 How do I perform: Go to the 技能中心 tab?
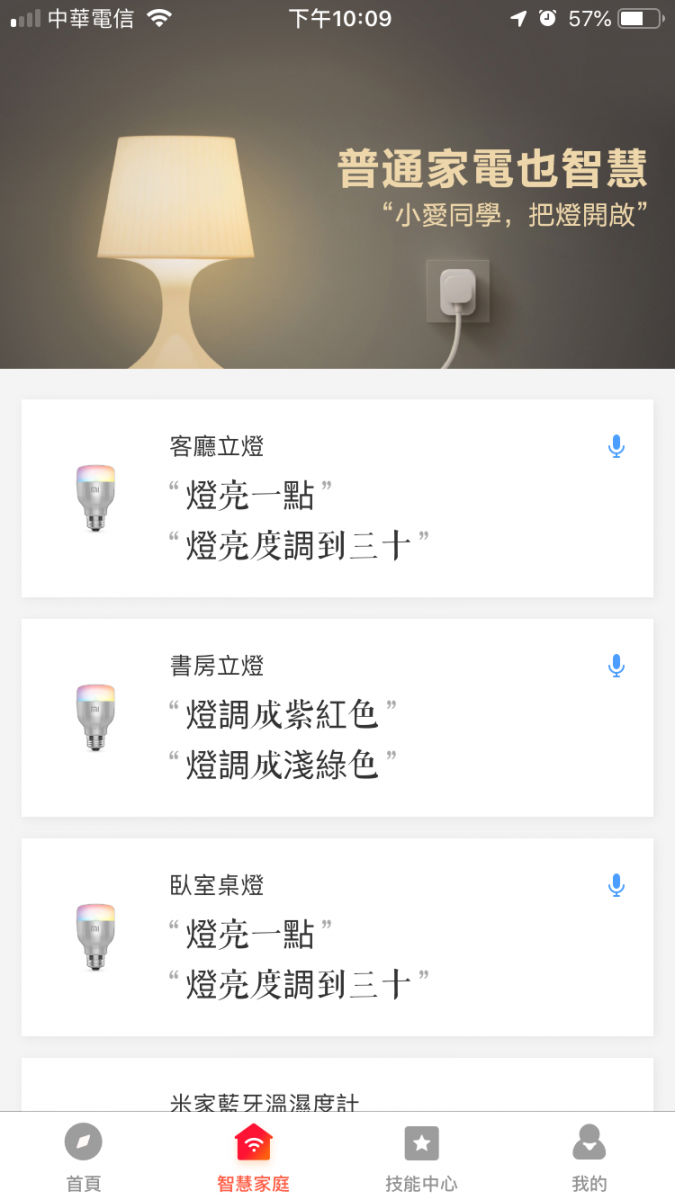[422, 1157]
